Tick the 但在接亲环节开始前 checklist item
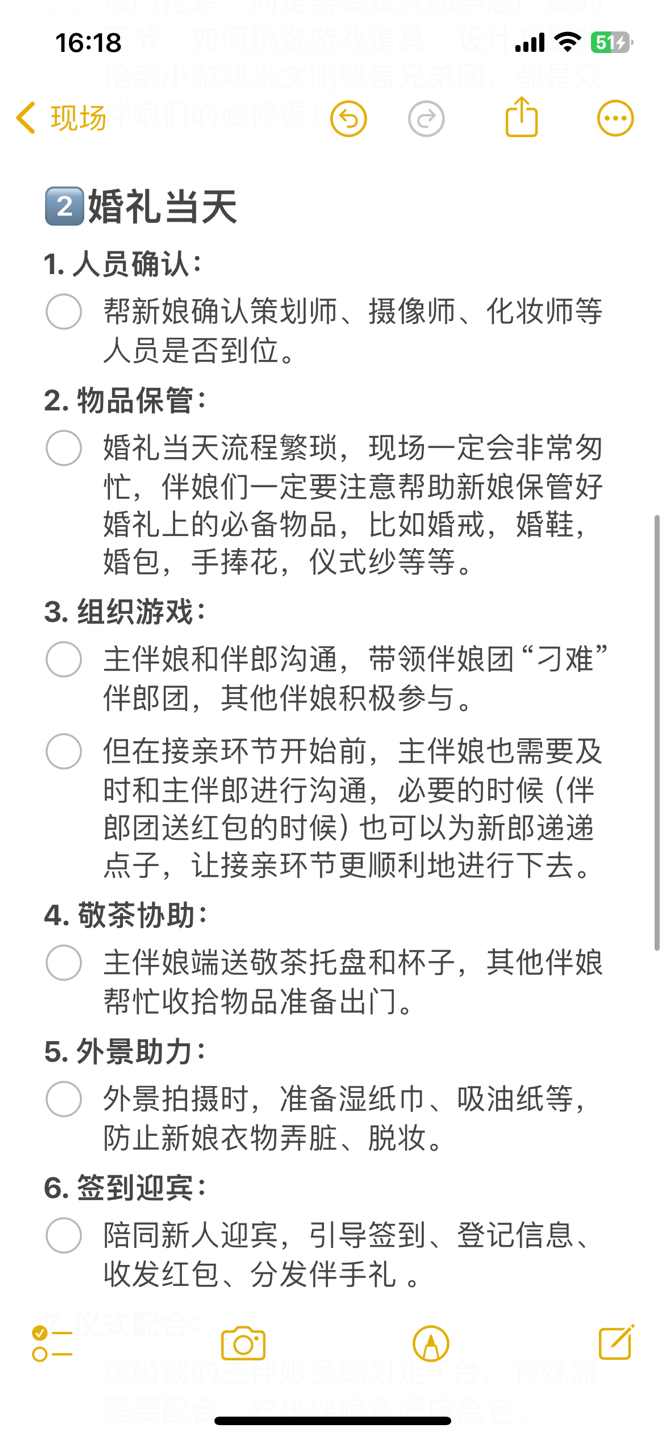This screenshot has width=665, height=1439. pyautogui.click(x=64, y=752)
